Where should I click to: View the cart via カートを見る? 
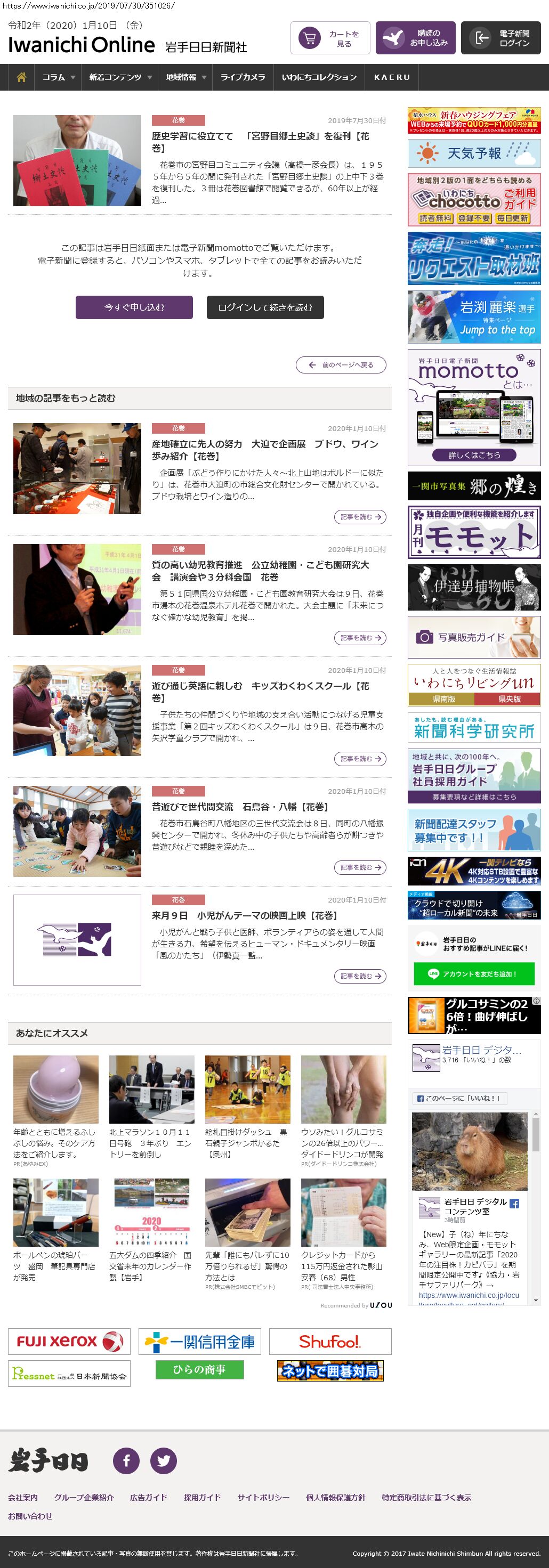click(330, 38)
